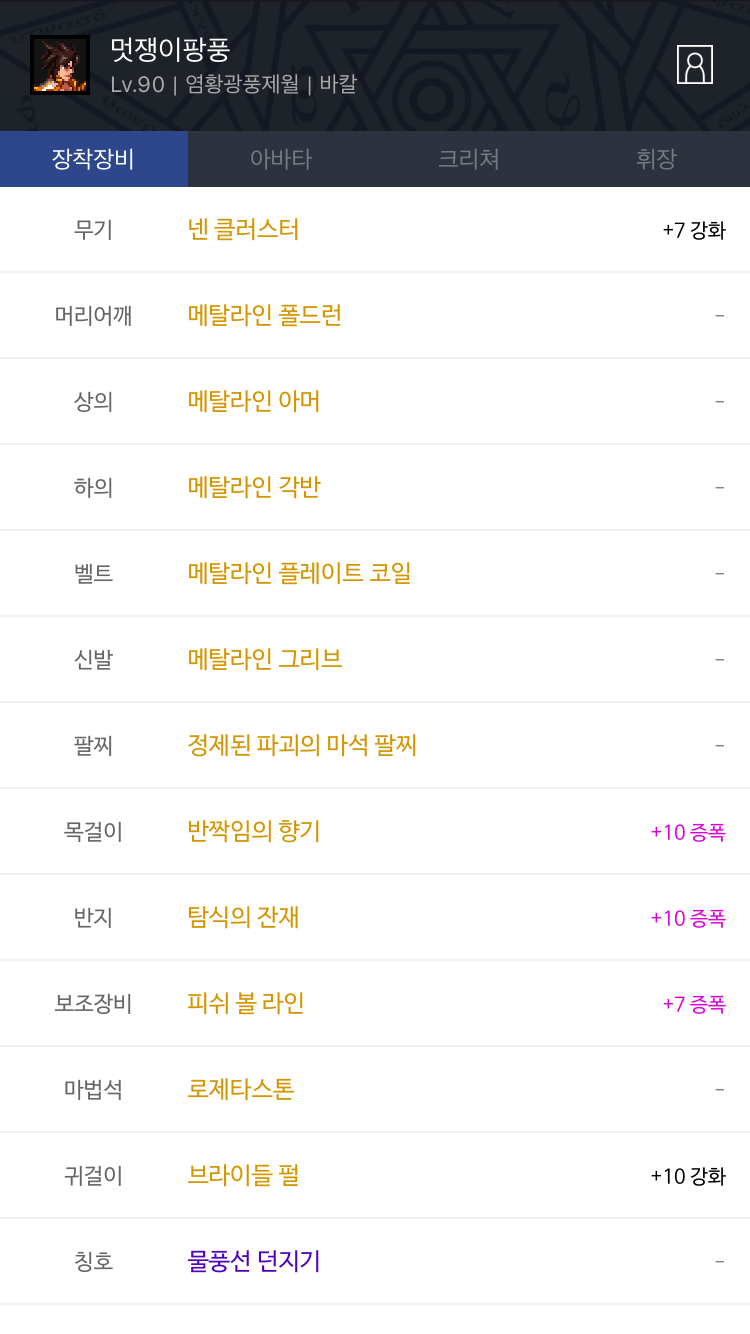This screenshot has height=1334, width=750.
Task: Open the character profile icon
Action: click(x=694, y=65)
